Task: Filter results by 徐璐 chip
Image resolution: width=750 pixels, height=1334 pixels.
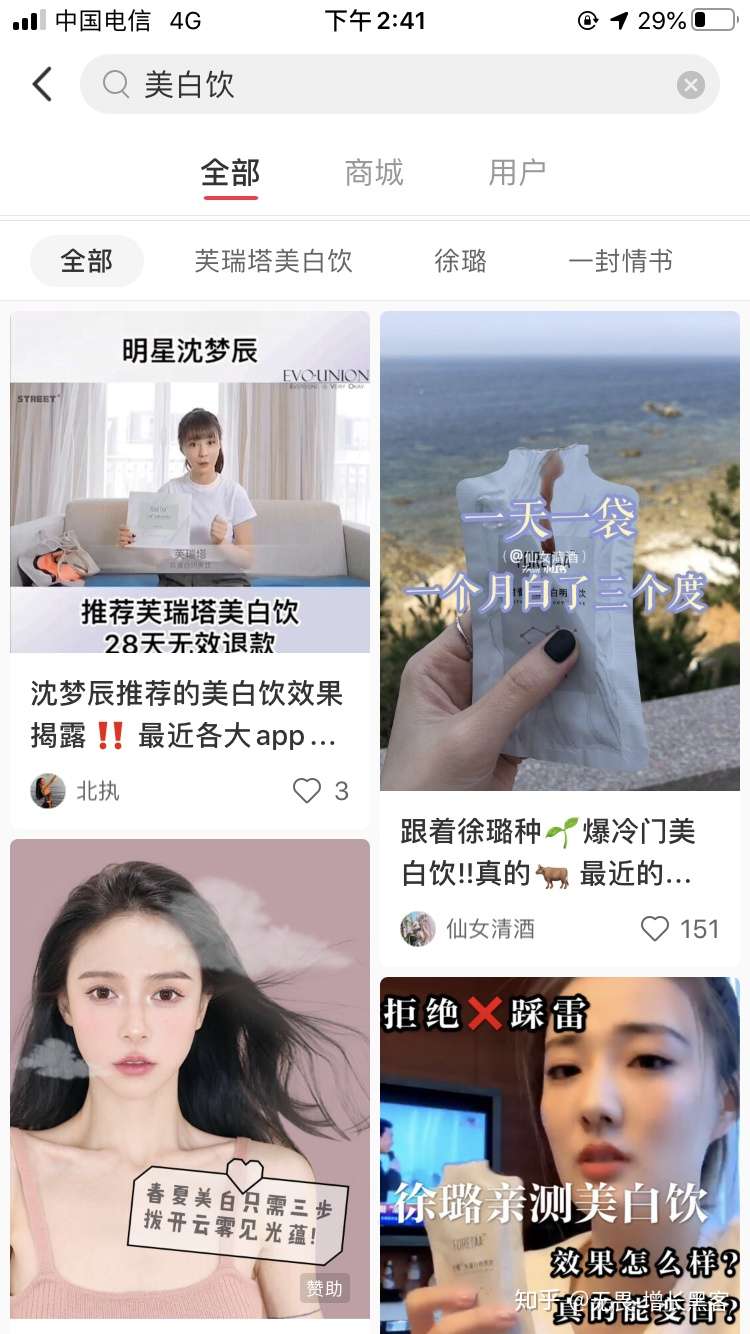Action: [460, 262]
